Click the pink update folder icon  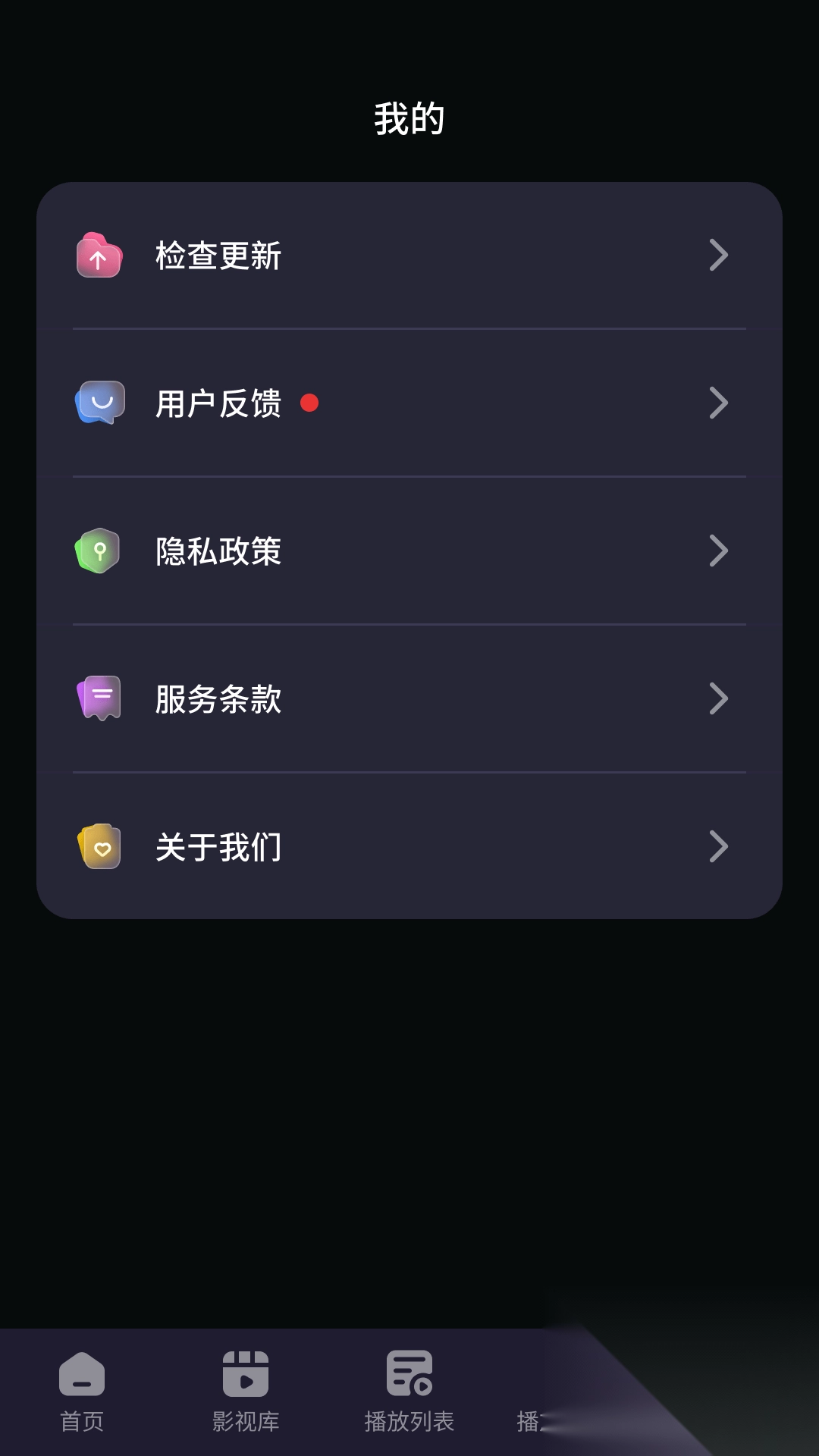click(x=98, y=257)
